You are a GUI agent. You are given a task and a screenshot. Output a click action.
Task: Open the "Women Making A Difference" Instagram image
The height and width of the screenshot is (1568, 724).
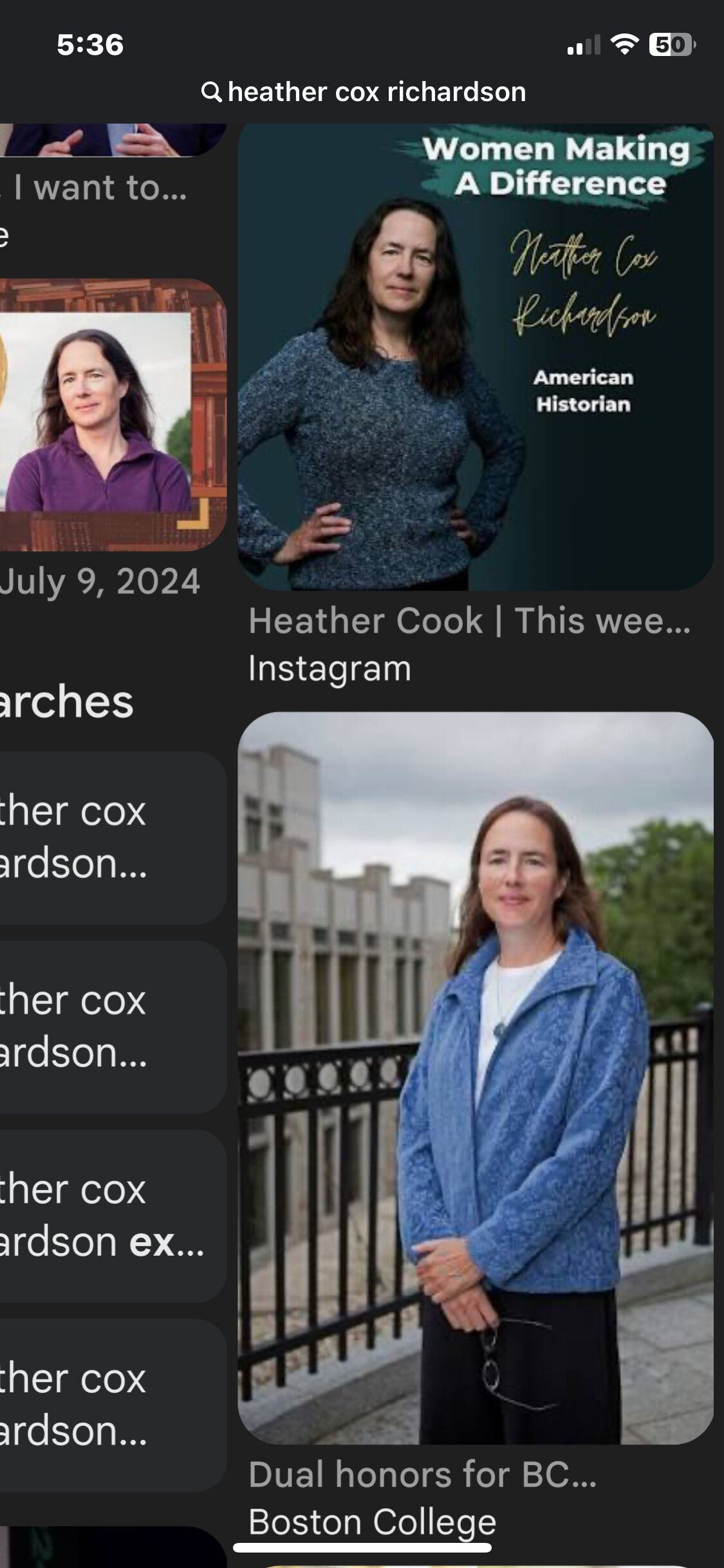pyautogui.click(x=475, y=357)
